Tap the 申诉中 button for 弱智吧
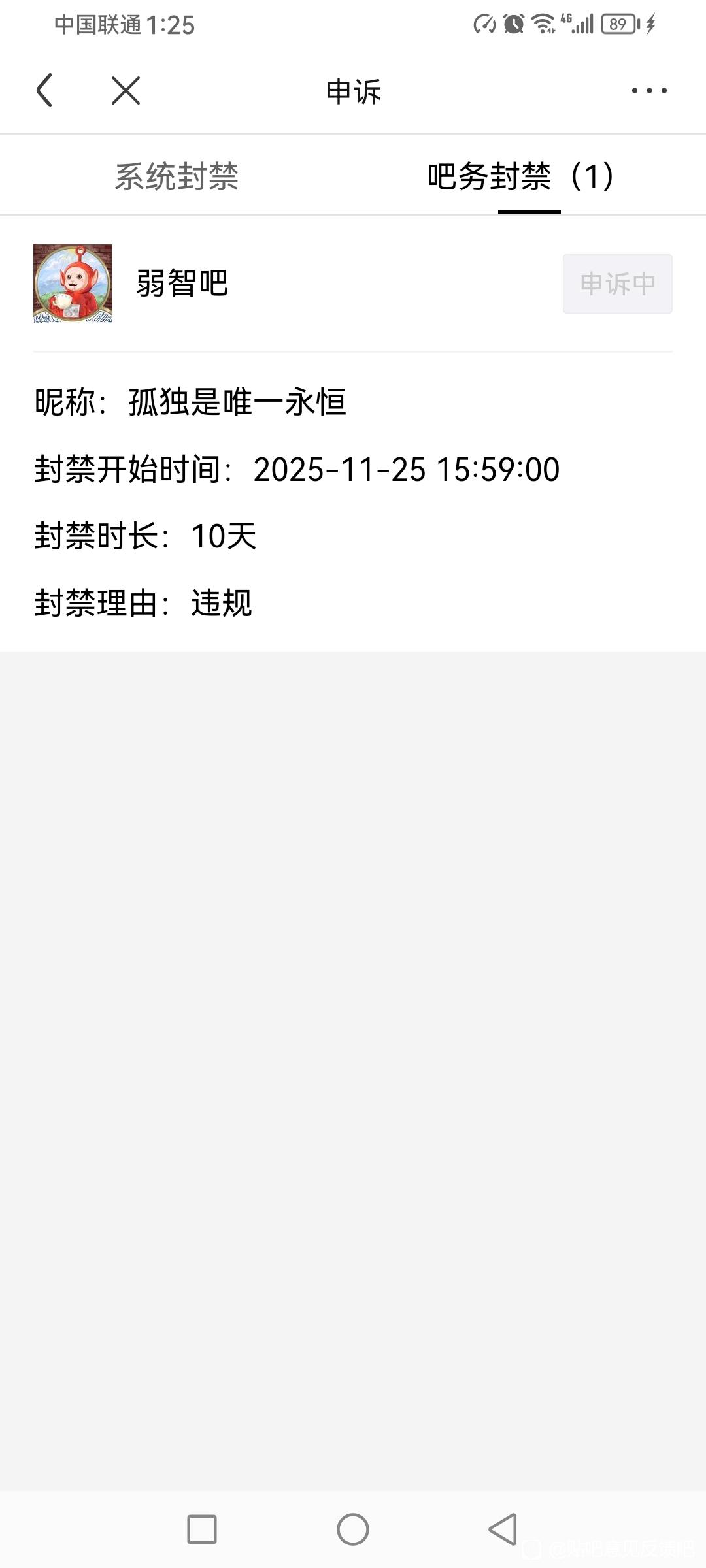 pyautogui.click(x=617, y=284)
